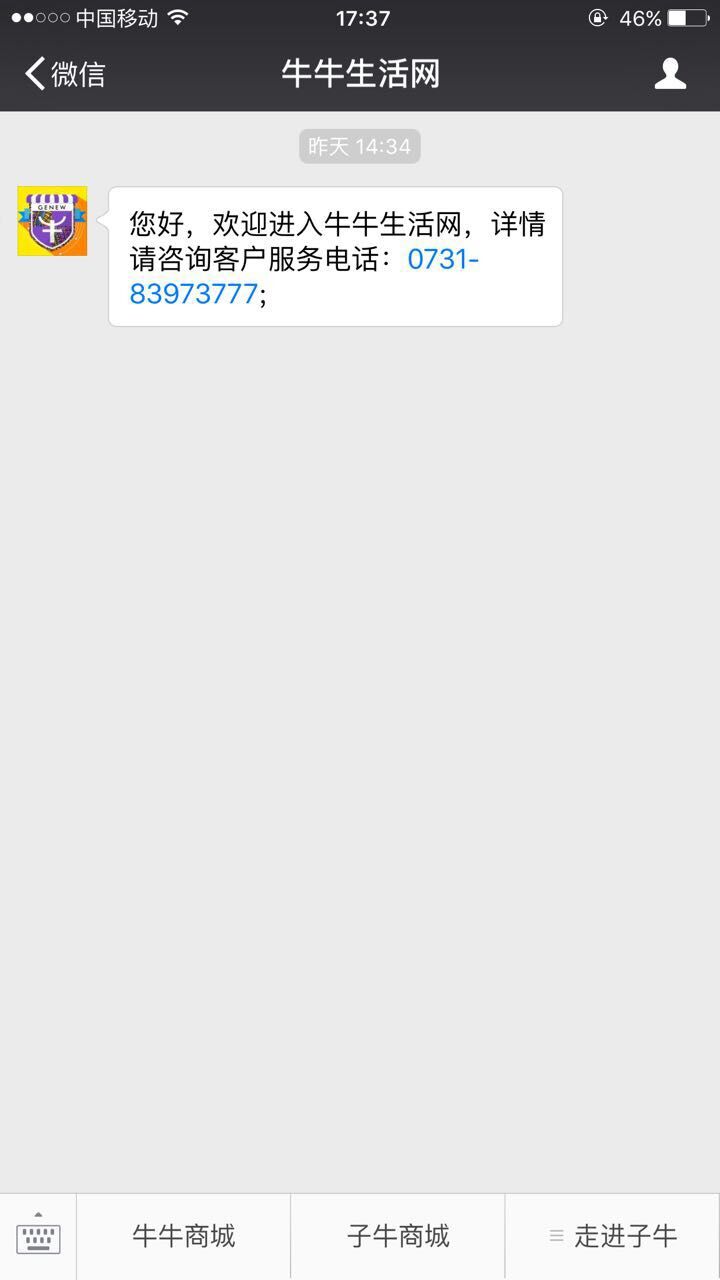
Task: Switch to keyboard input mode
Action: point(38,1236)
